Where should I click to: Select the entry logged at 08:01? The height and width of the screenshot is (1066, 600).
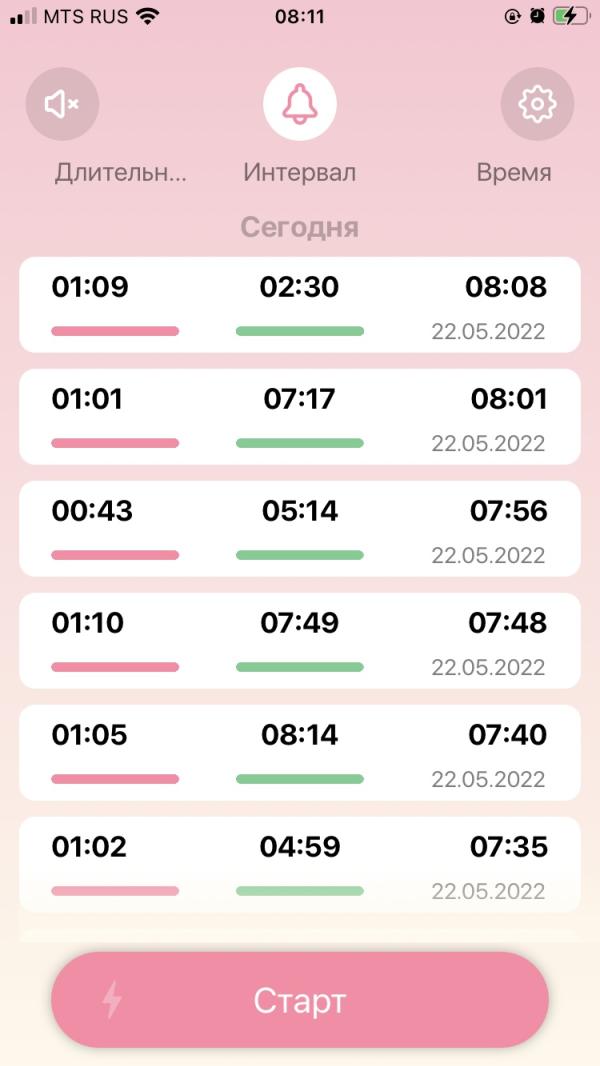(x=300, y=416)
